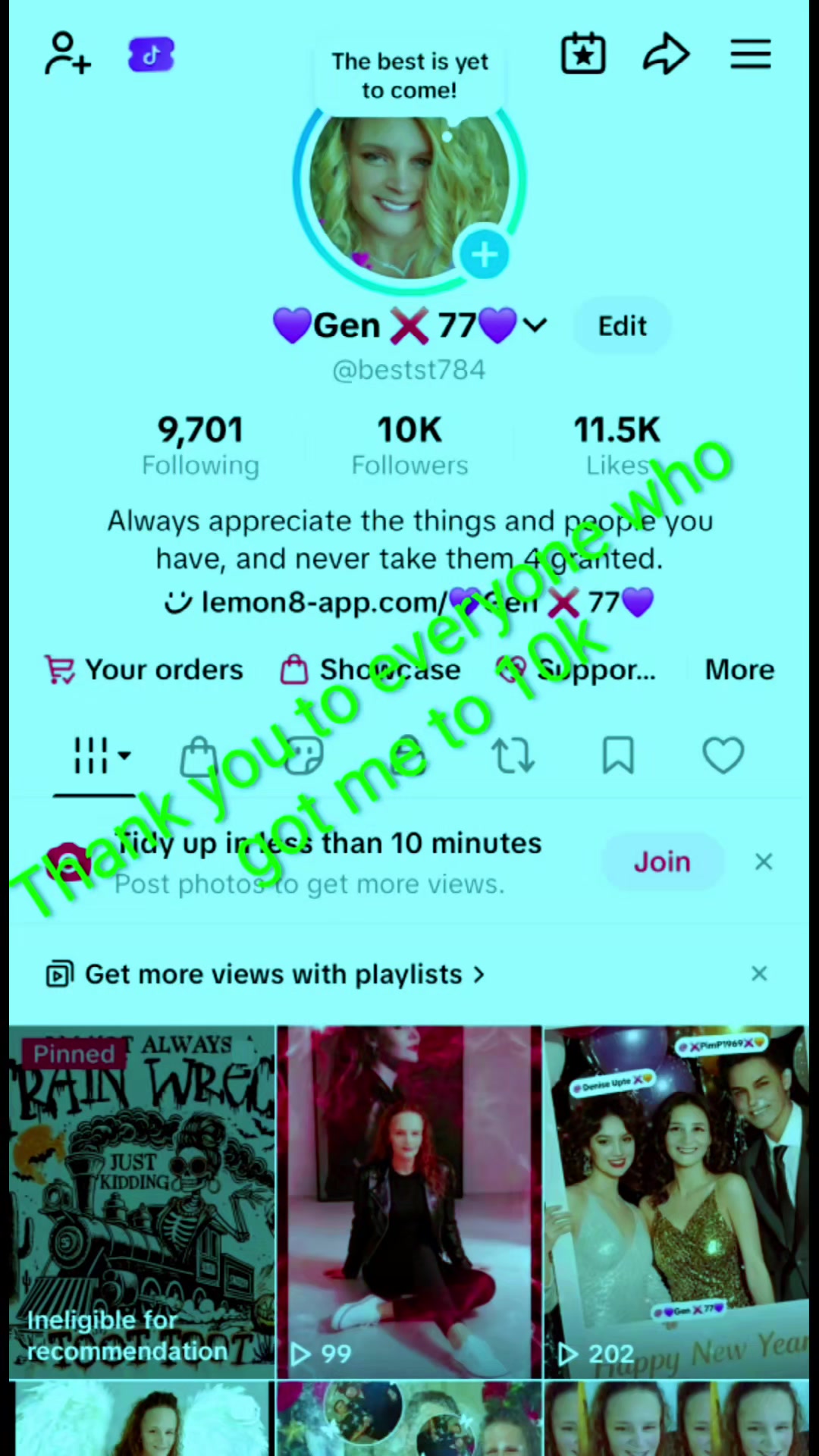
Task: Open the video with 202 plays
Action: tap(676, 1202)
